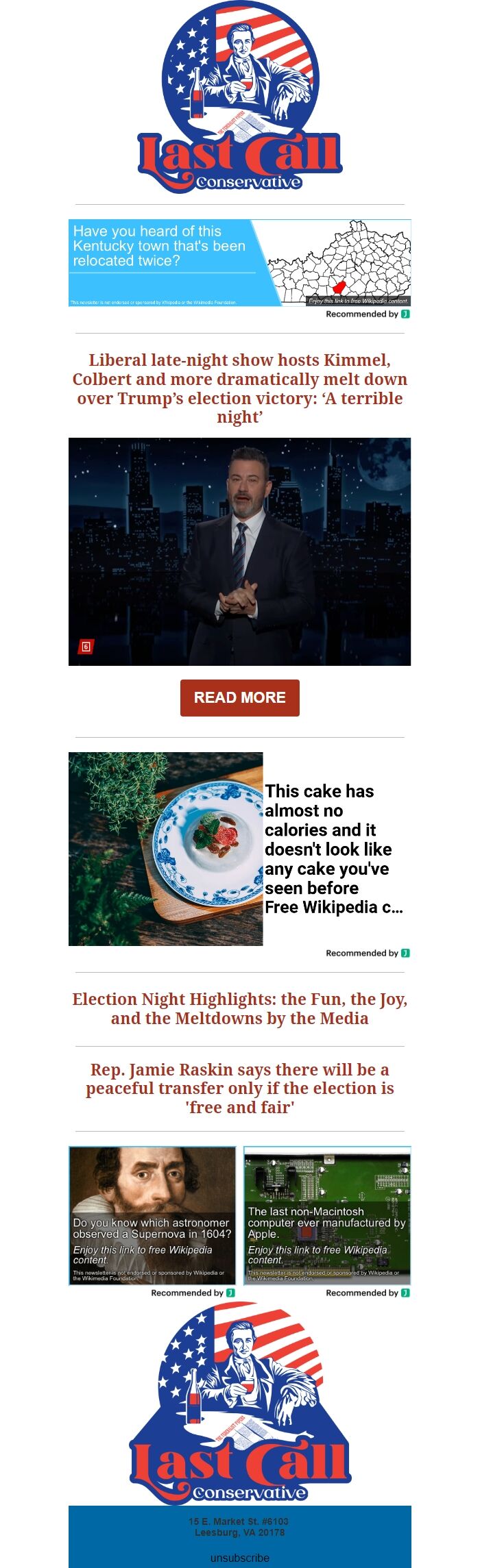Open the Kimmel and Colbert meltdown headline

click(x=239, y=388)
